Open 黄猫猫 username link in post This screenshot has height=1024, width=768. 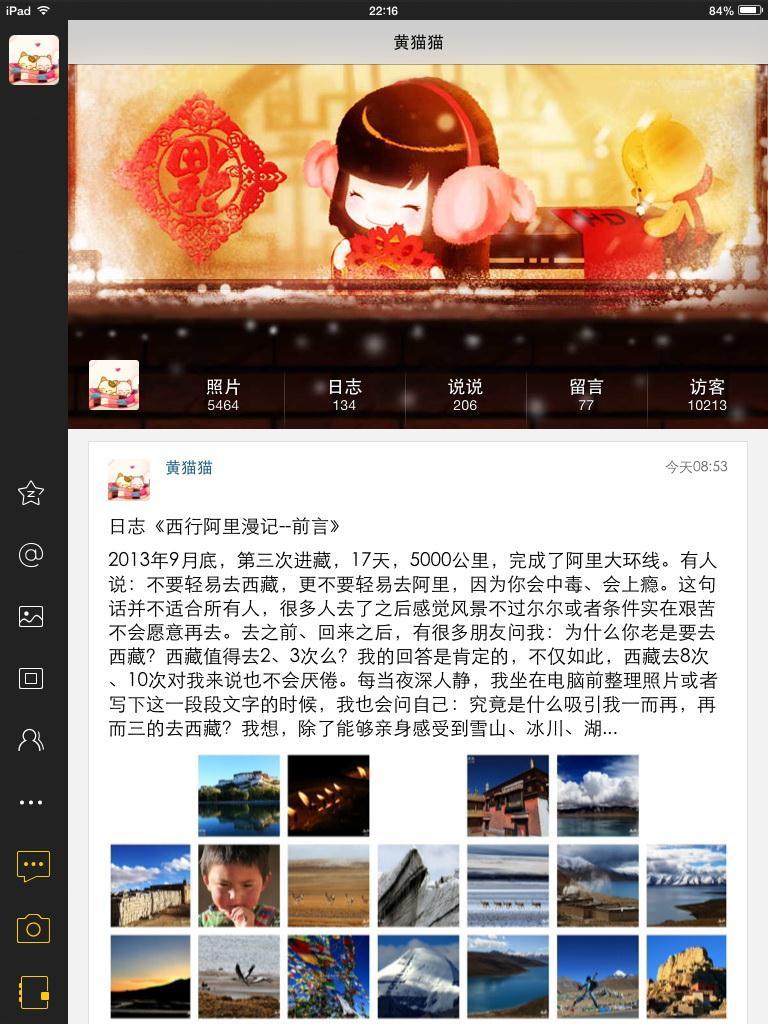point(189,467)
